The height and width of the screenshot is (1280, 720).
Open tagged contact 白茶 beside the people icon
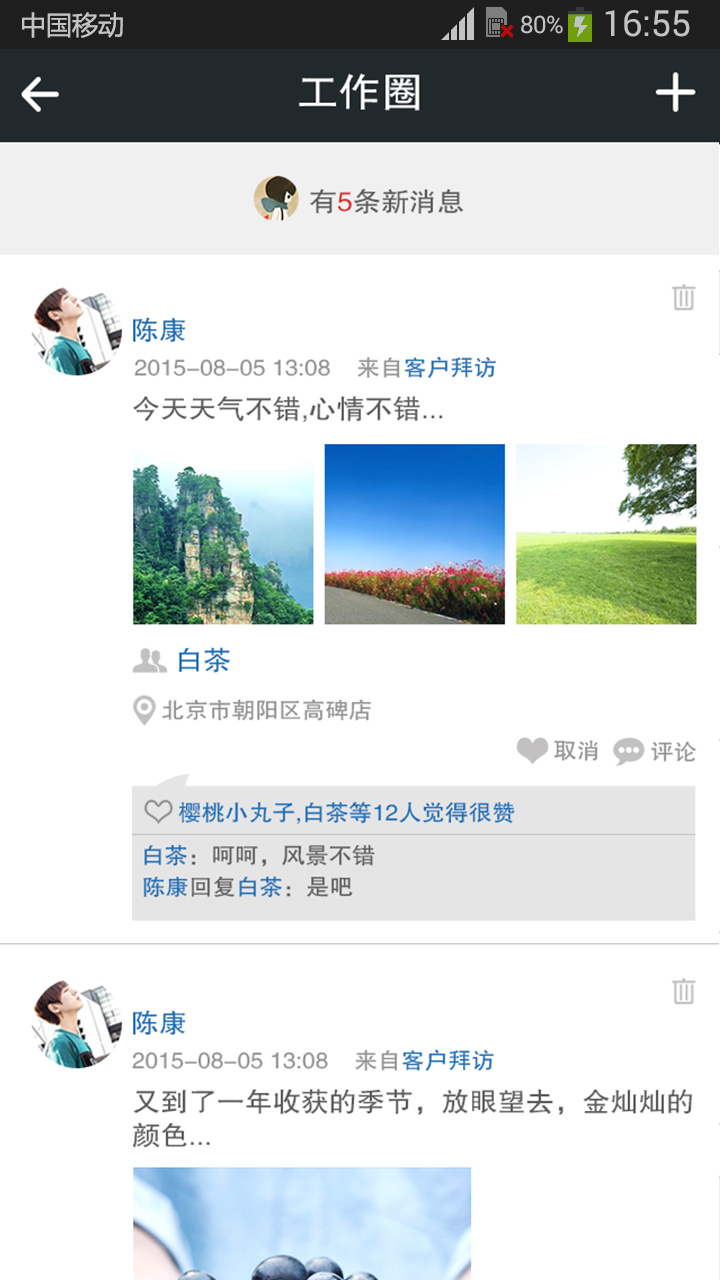pos(204,660)
